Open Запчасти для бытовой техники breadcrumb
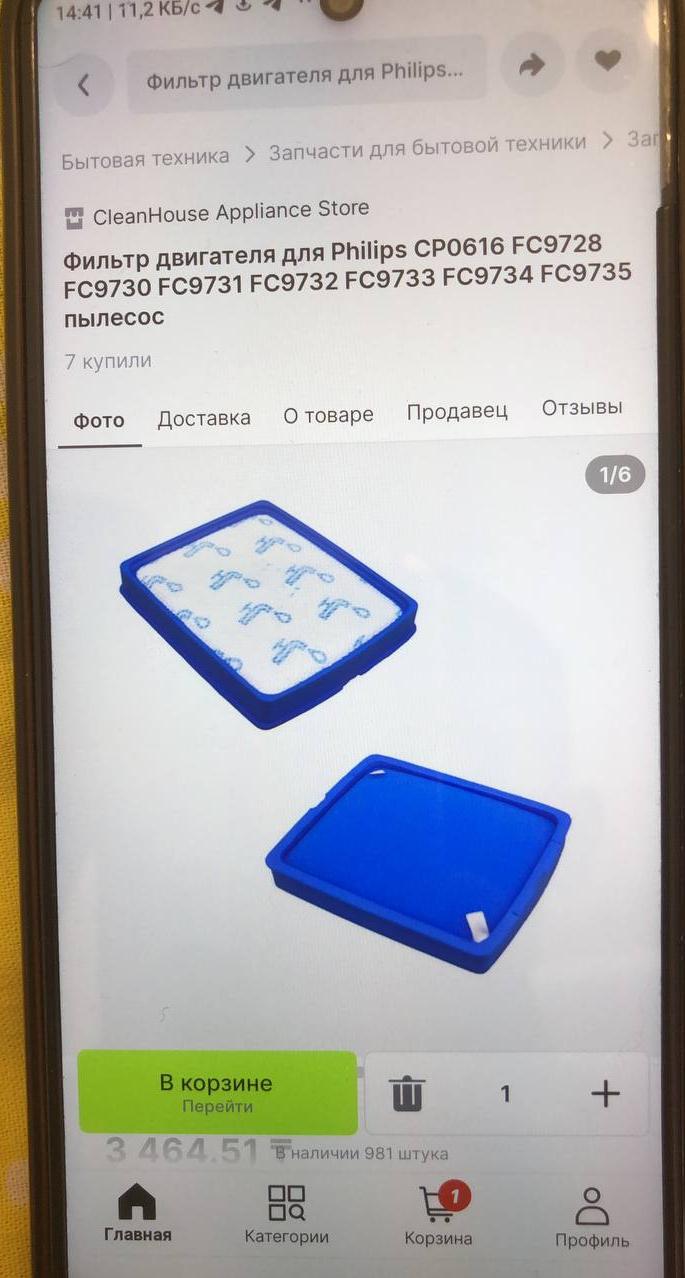Viewport: 685px width, 1278px height. point(427,145)
